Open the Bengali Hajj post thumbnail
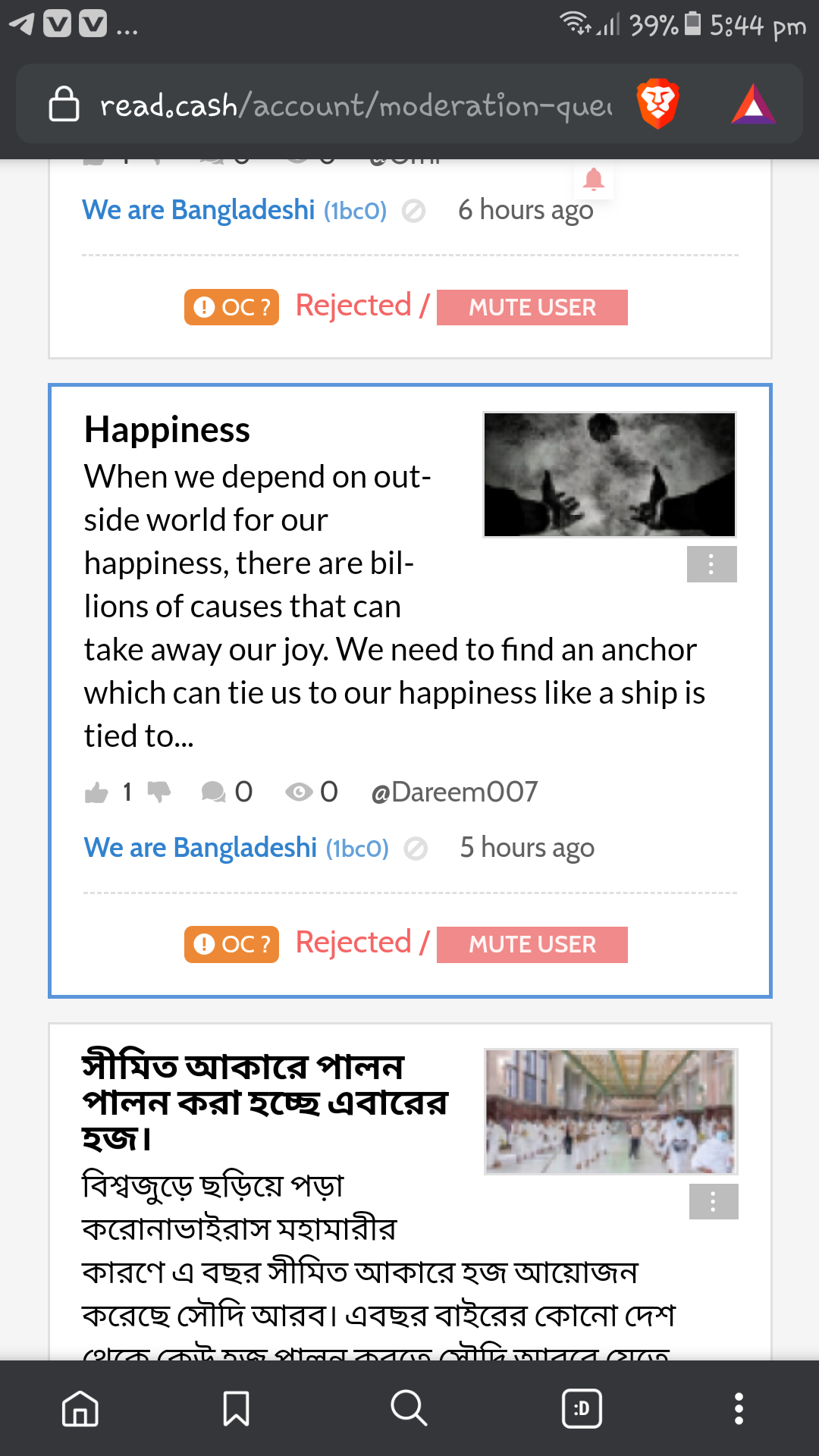 pyautogui.click(x=611, y=1112)
